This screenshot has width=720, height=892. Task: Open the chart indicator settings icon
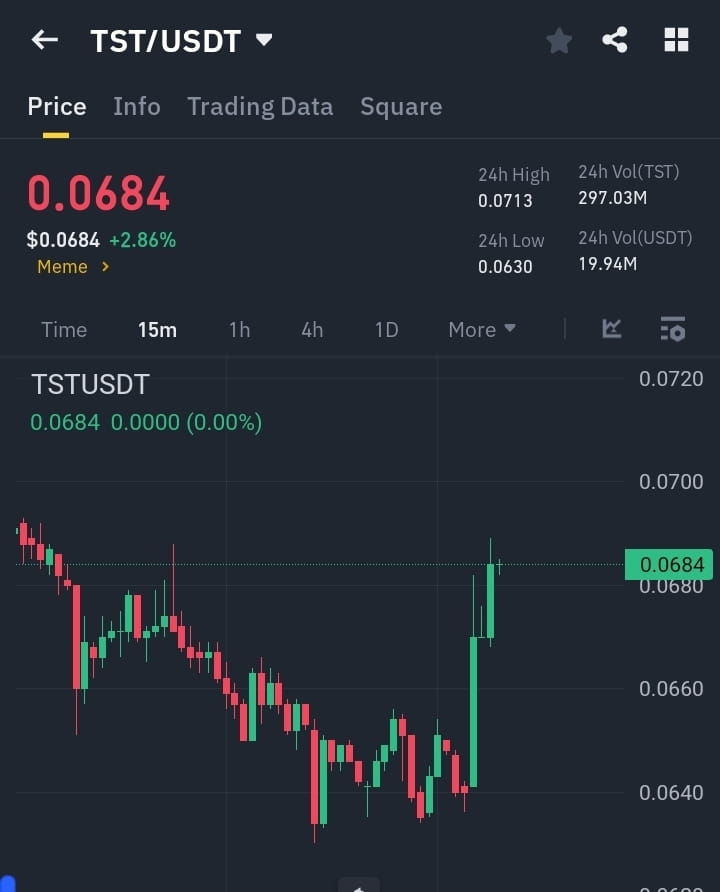pyautogui.click(x=672, y=329)
